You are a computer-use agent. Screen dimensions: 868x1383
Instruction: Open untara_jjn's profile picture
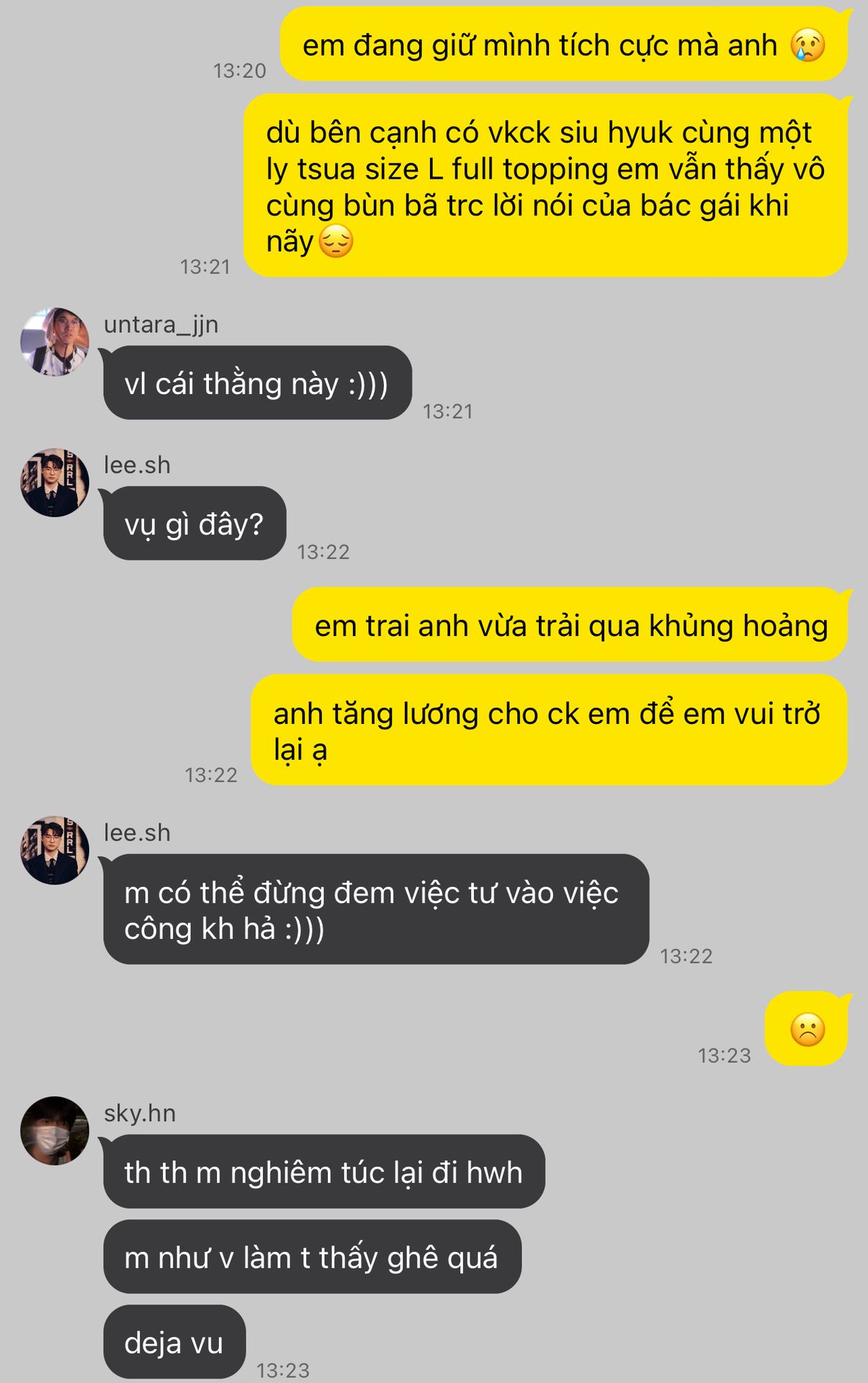pyautogui.click(x=55, y=342)
